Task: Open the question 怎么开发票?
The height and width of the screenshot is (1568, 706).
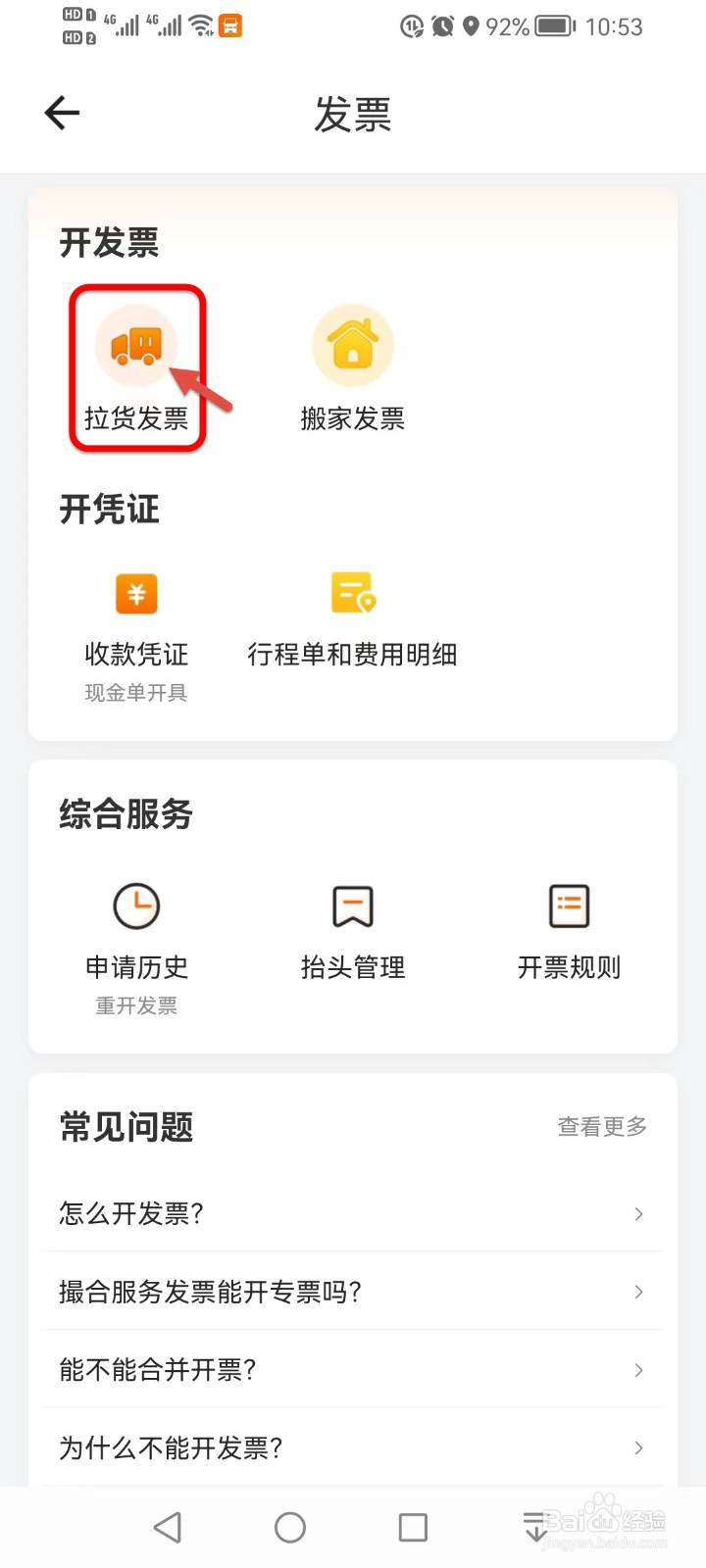Action: (x=353, y=1213)
